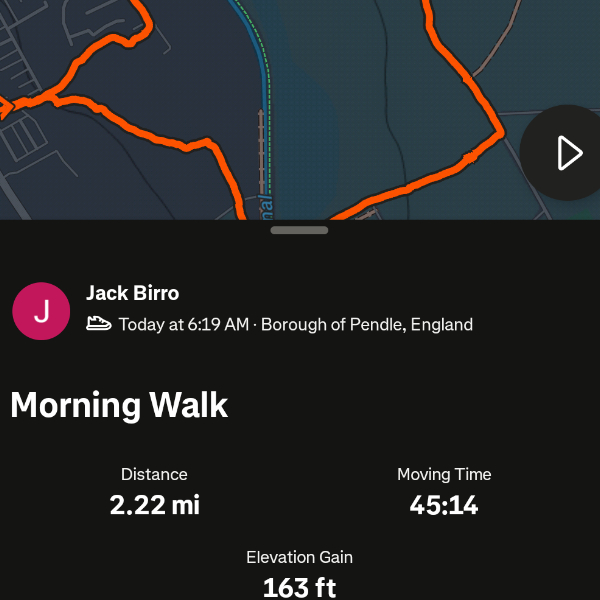The width and height of the screenshot is (600, 600).
Task: Play the route flyover animation
Action: click(567, 153)
